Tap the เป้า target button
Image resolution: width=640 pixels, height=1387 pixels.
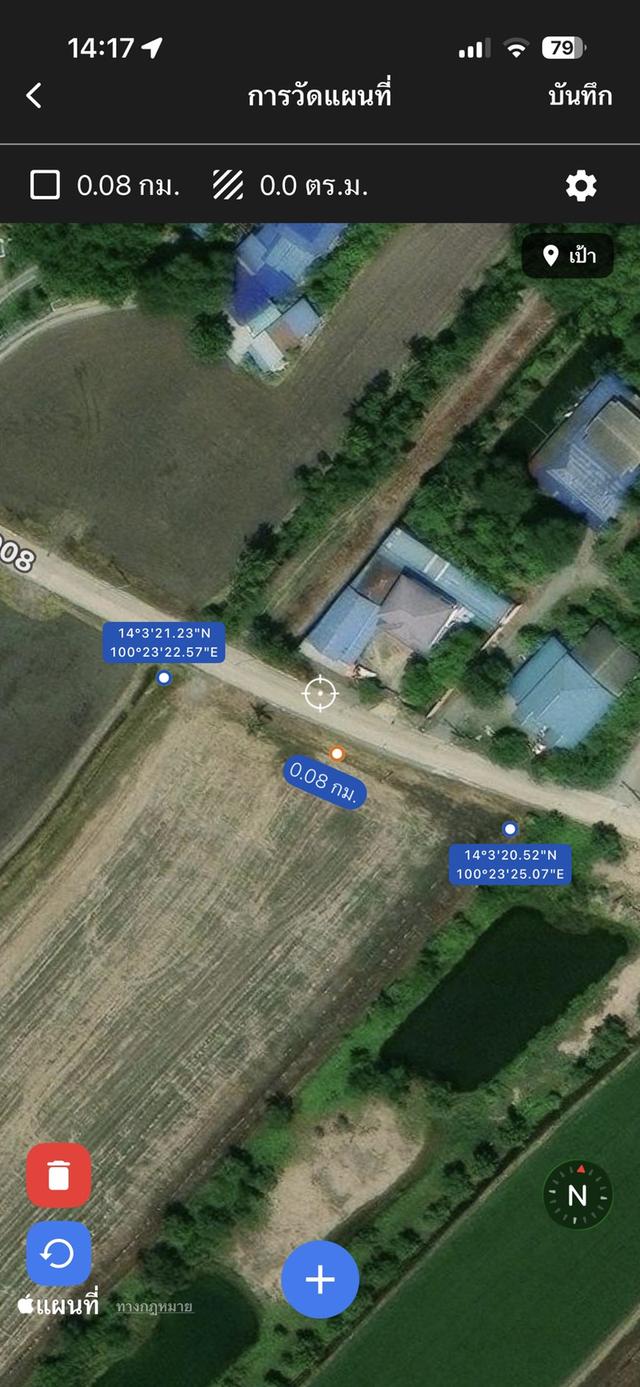568,256
